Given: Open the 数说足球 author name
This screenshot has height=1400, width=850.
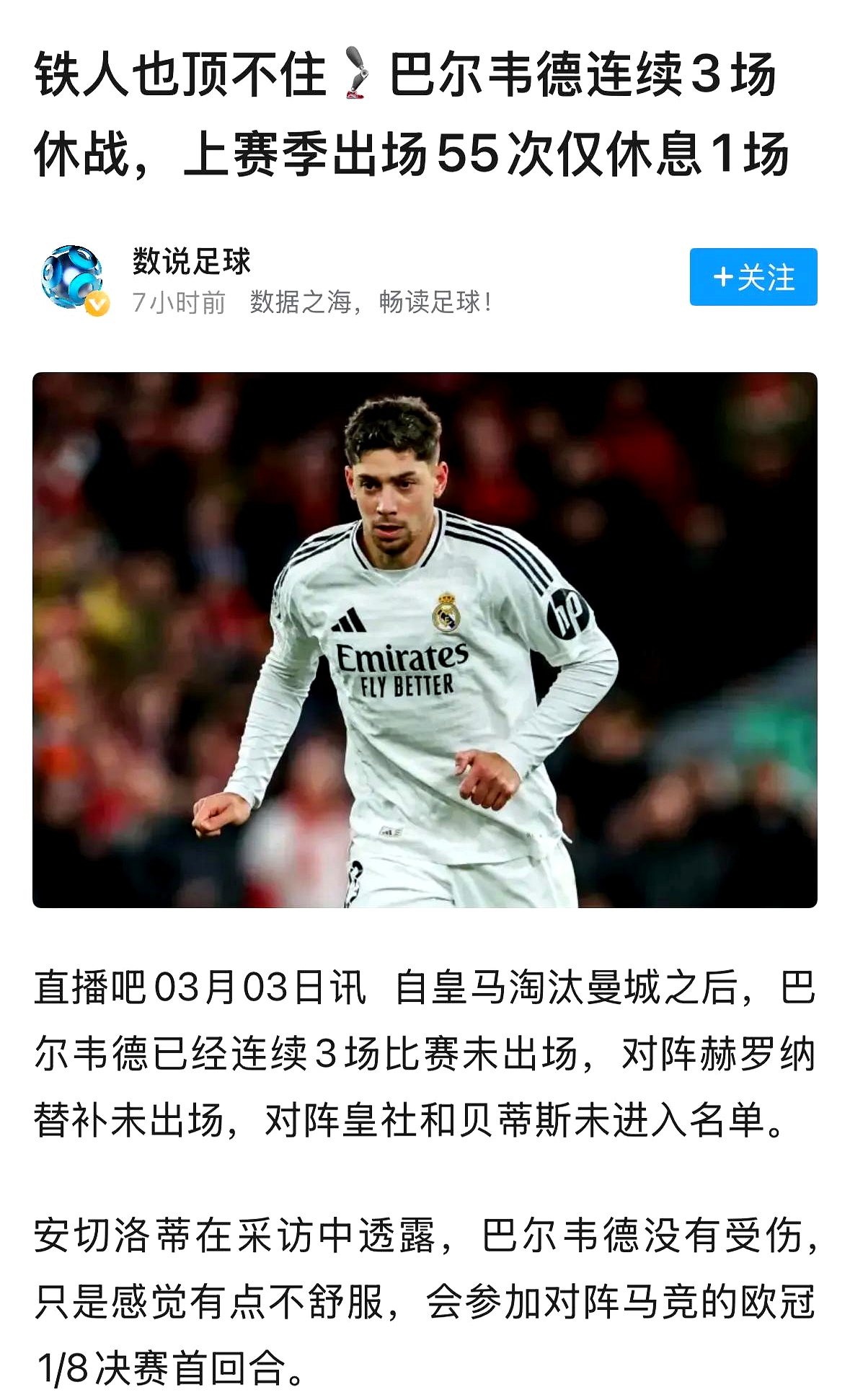Looking at the screenshot, I should 191,261.
